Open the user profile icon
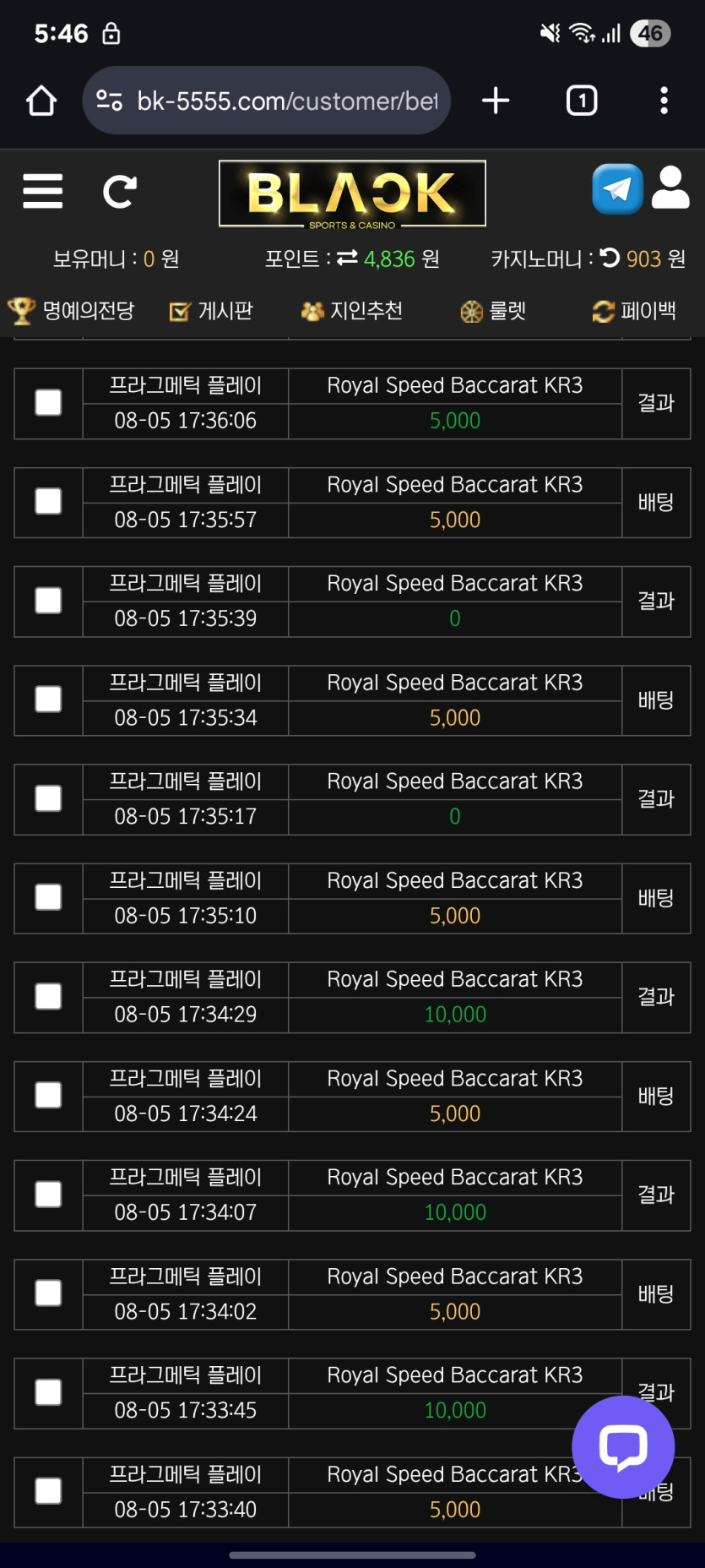The height and width of the screenshot is (1568, 705). pyautogui.click(x=671, y=188)
